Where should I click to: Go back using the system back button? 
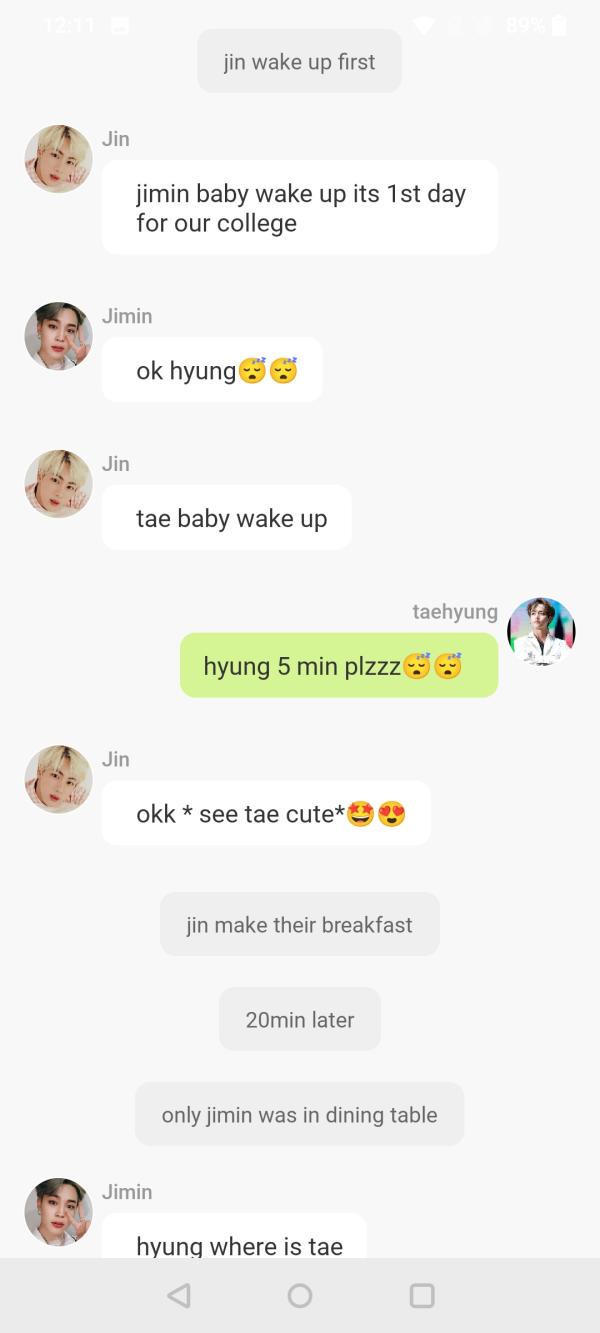click(179, 1296)
